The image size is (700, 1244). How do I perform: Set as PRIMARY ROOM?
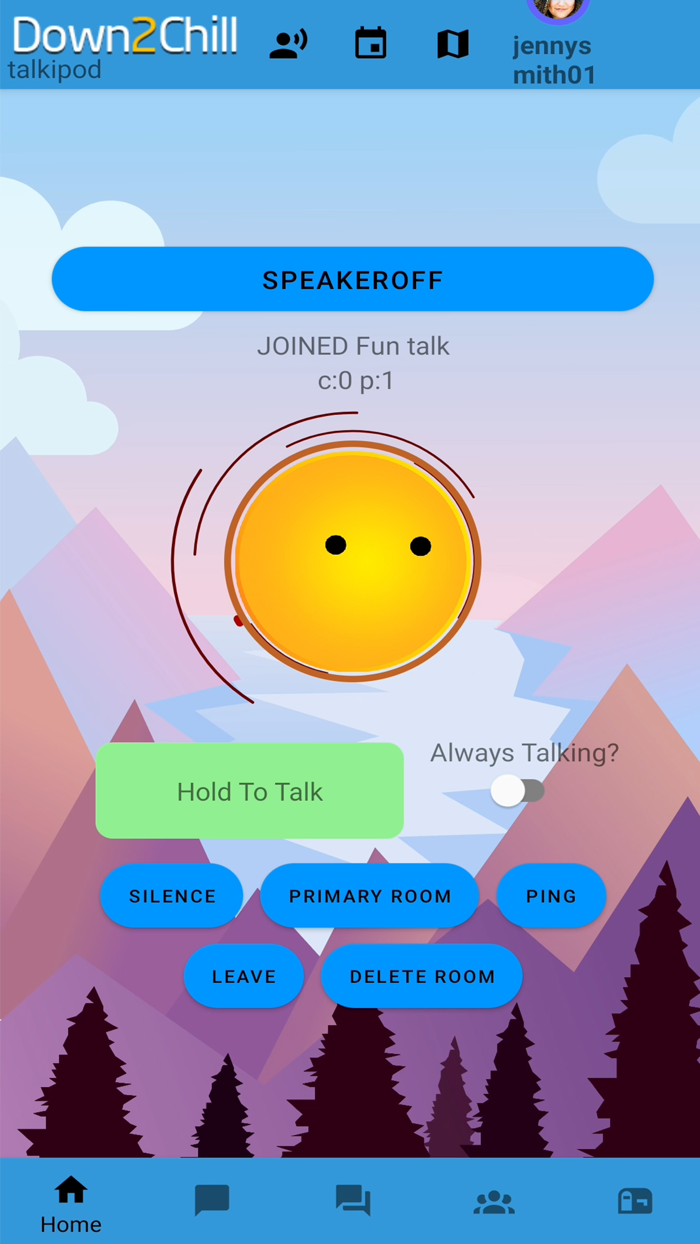(370, 896)
